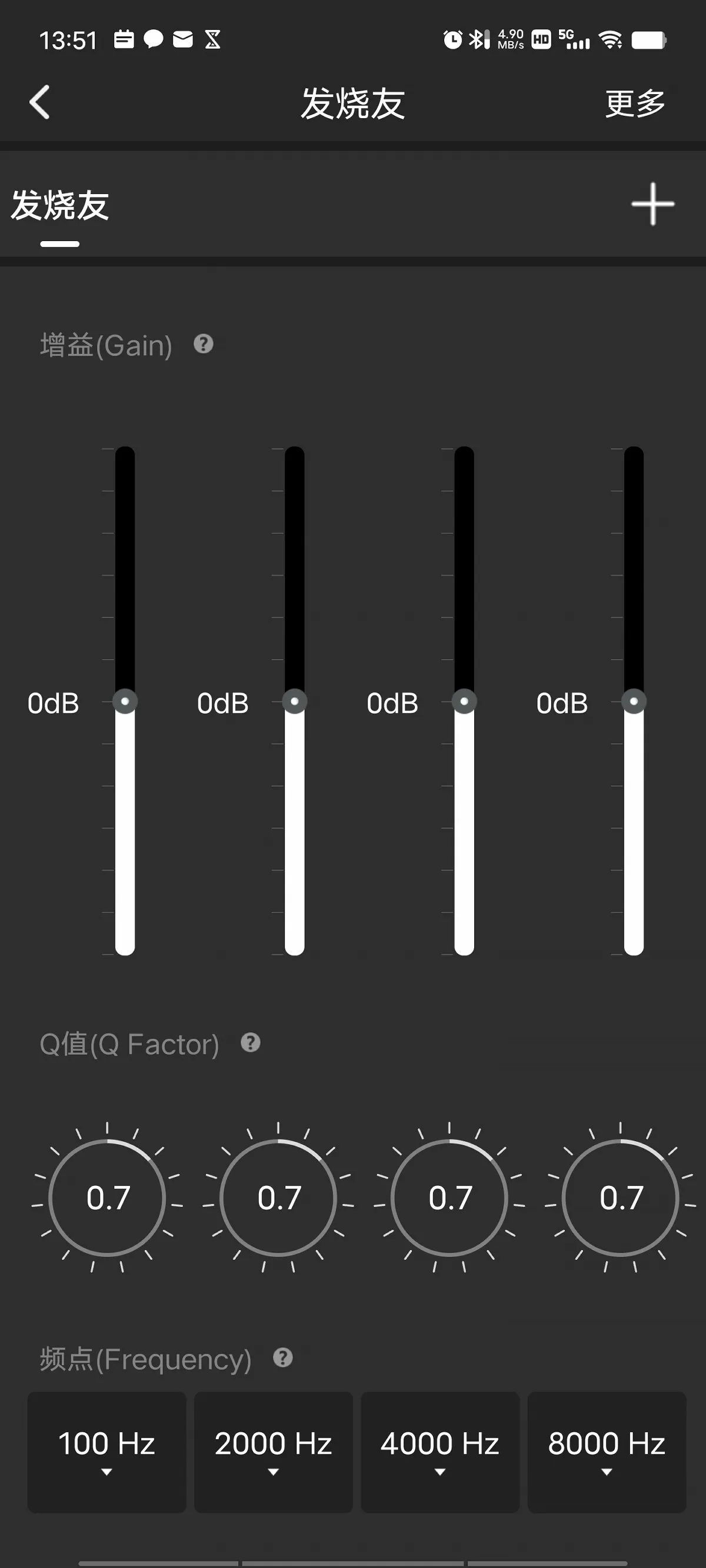Open the 8000 Hz frequency dropdown
706x1568 pixels.
click(607, 1452)
